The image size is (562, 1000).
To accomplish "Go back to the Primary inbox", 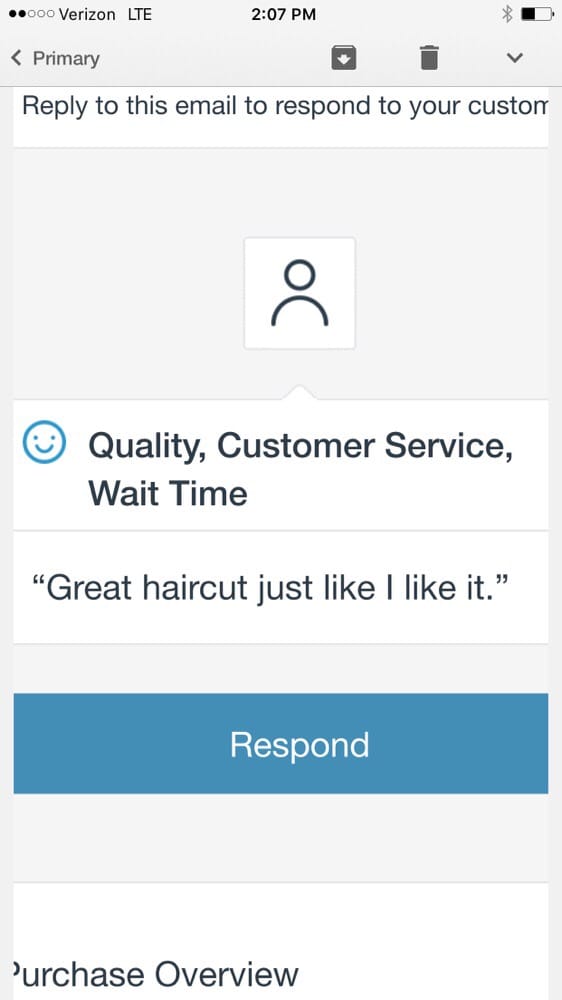I will pos(55,59).
